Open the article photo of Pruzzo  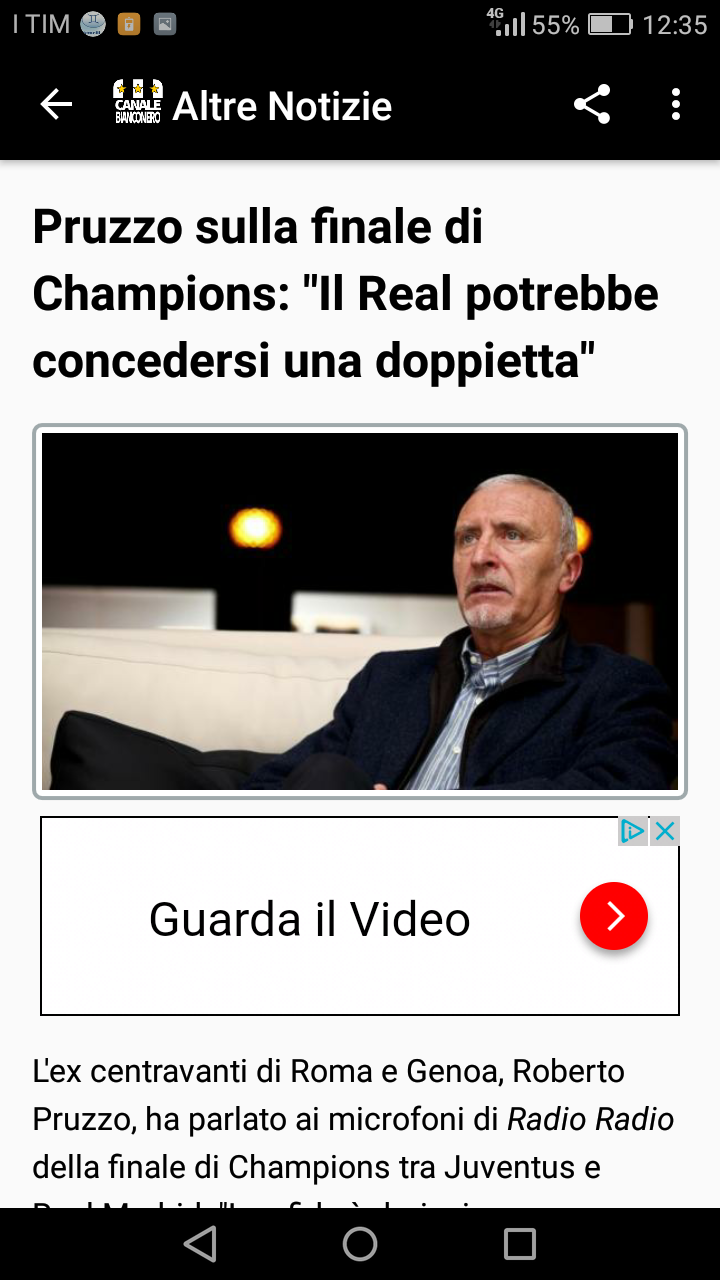pyautogui.click(x=360, y=611)
